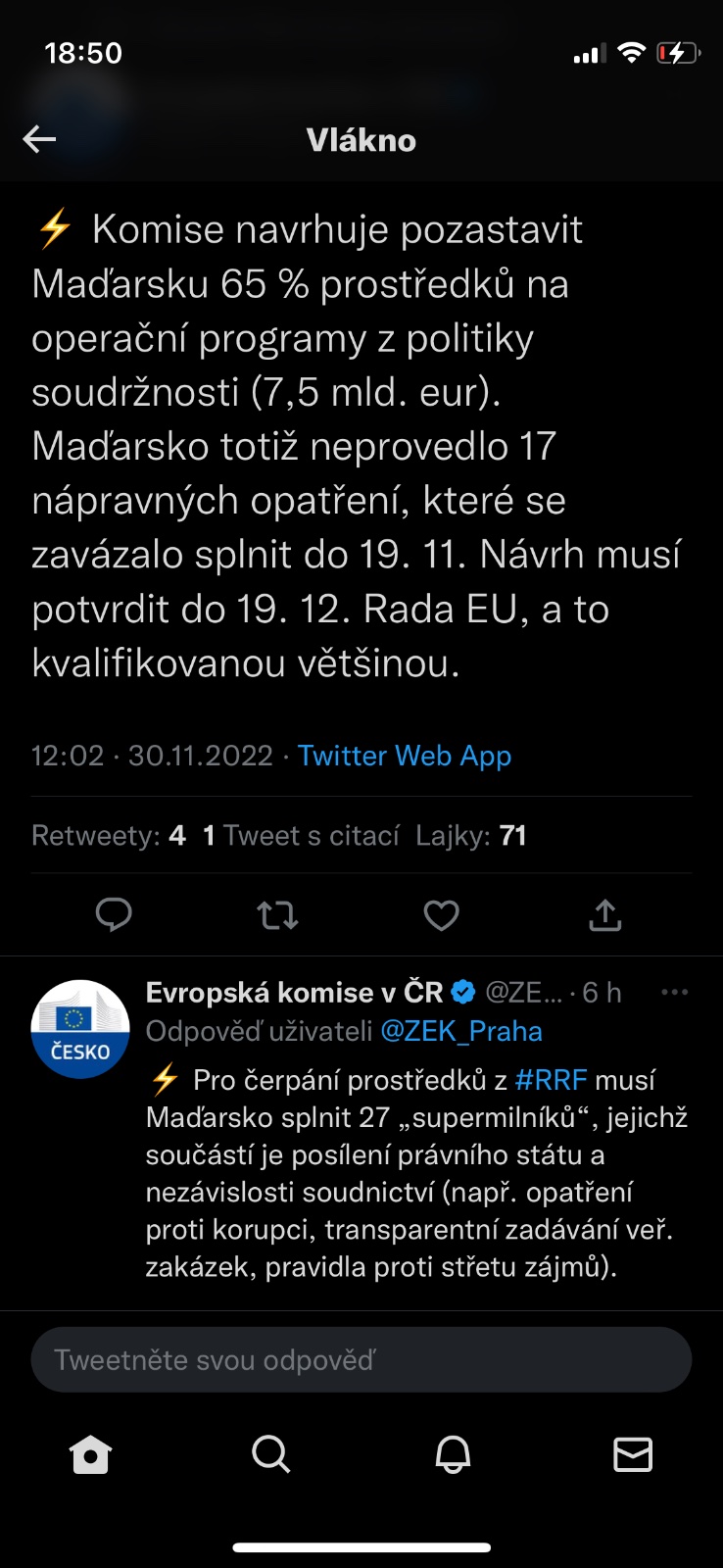
Task: Open the Notifications bell tab
Action: (453, 1455)
